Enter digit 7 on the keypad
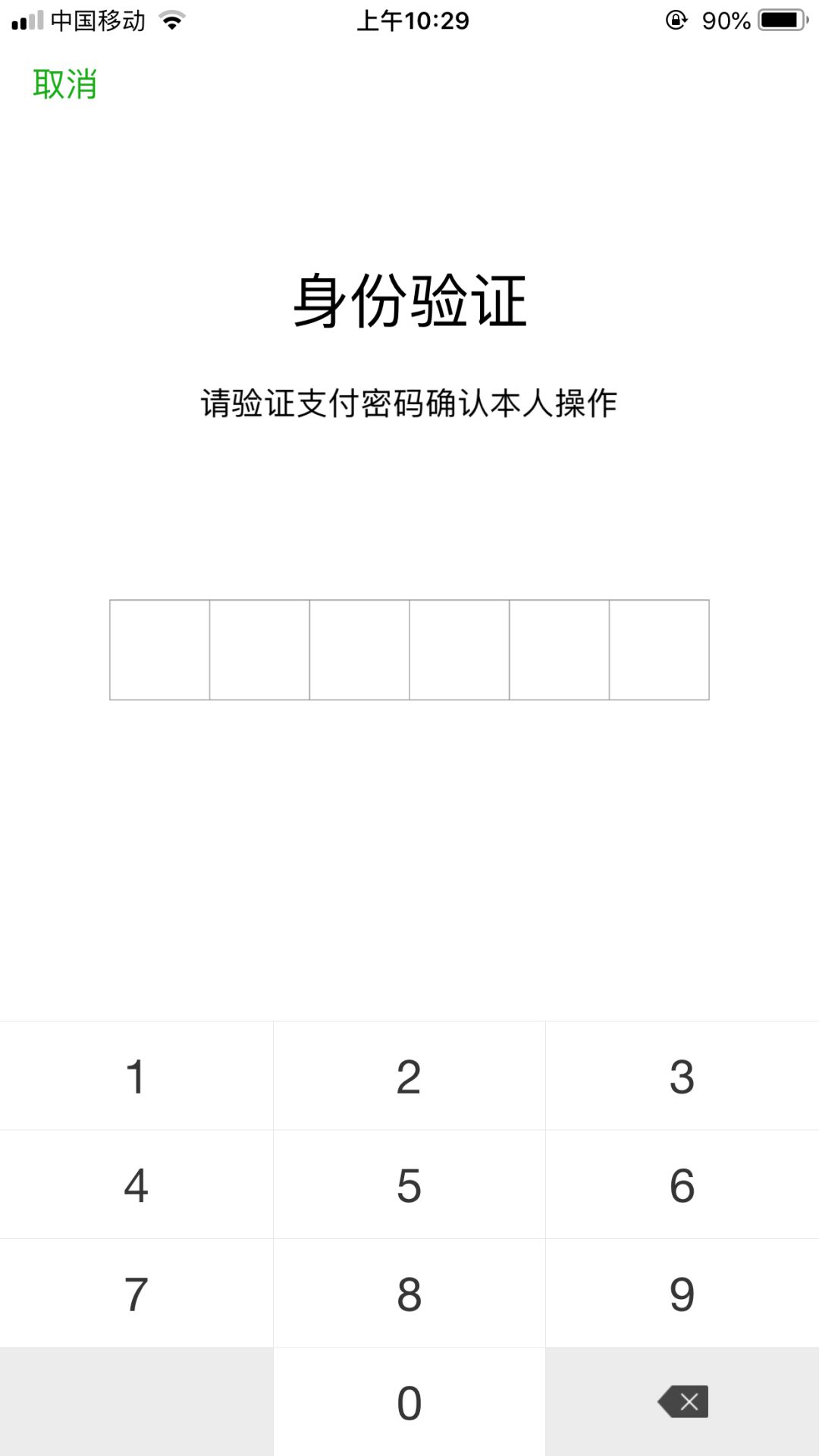 pyautogui.click(x=136, y=1294)
